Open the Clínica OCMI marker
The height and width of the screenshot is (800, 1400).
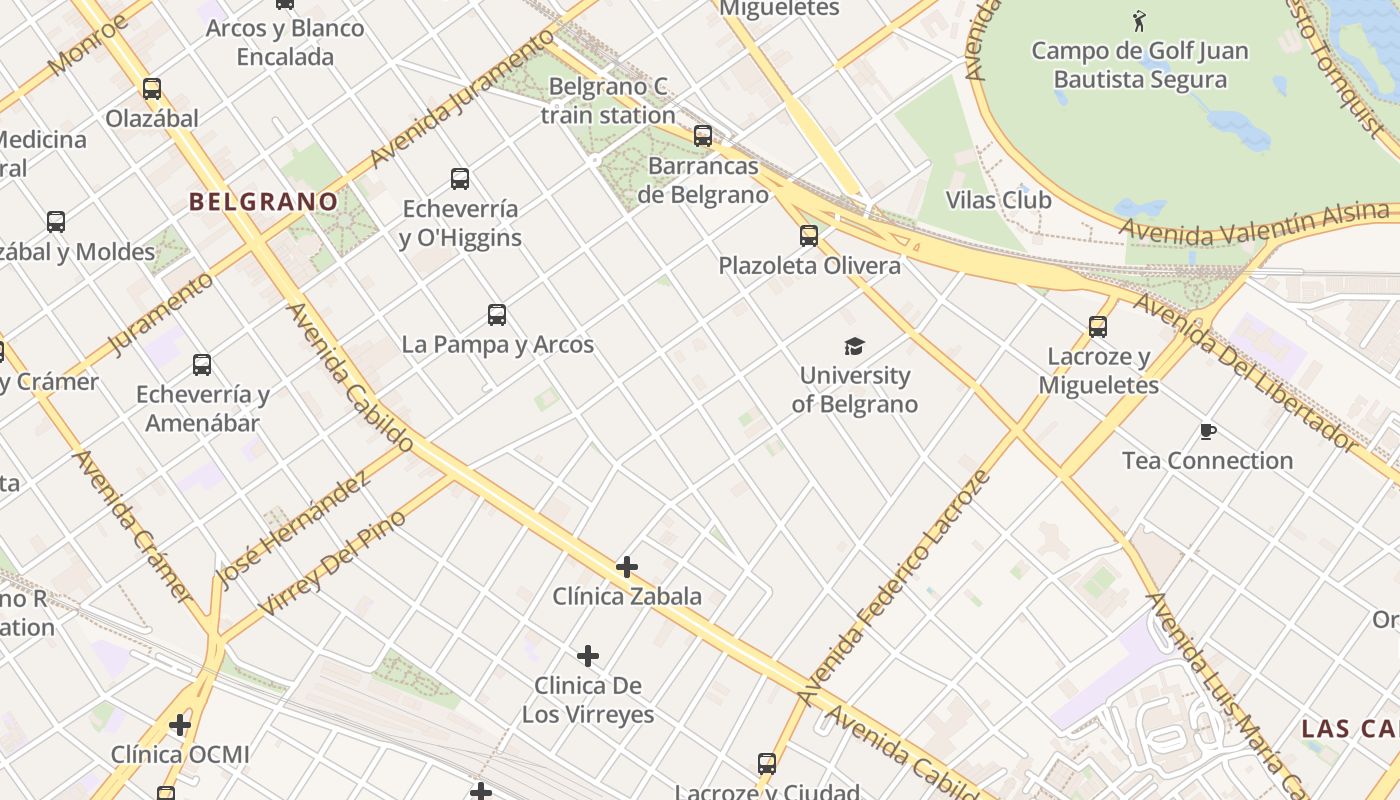(180, 724)
